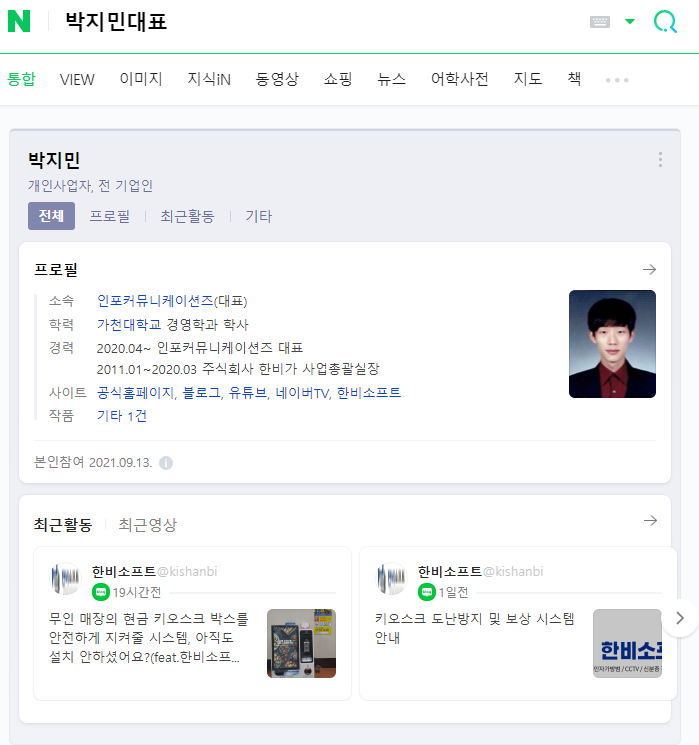
Task: Select the 뉴스 tab
Action: click(391, 79)
